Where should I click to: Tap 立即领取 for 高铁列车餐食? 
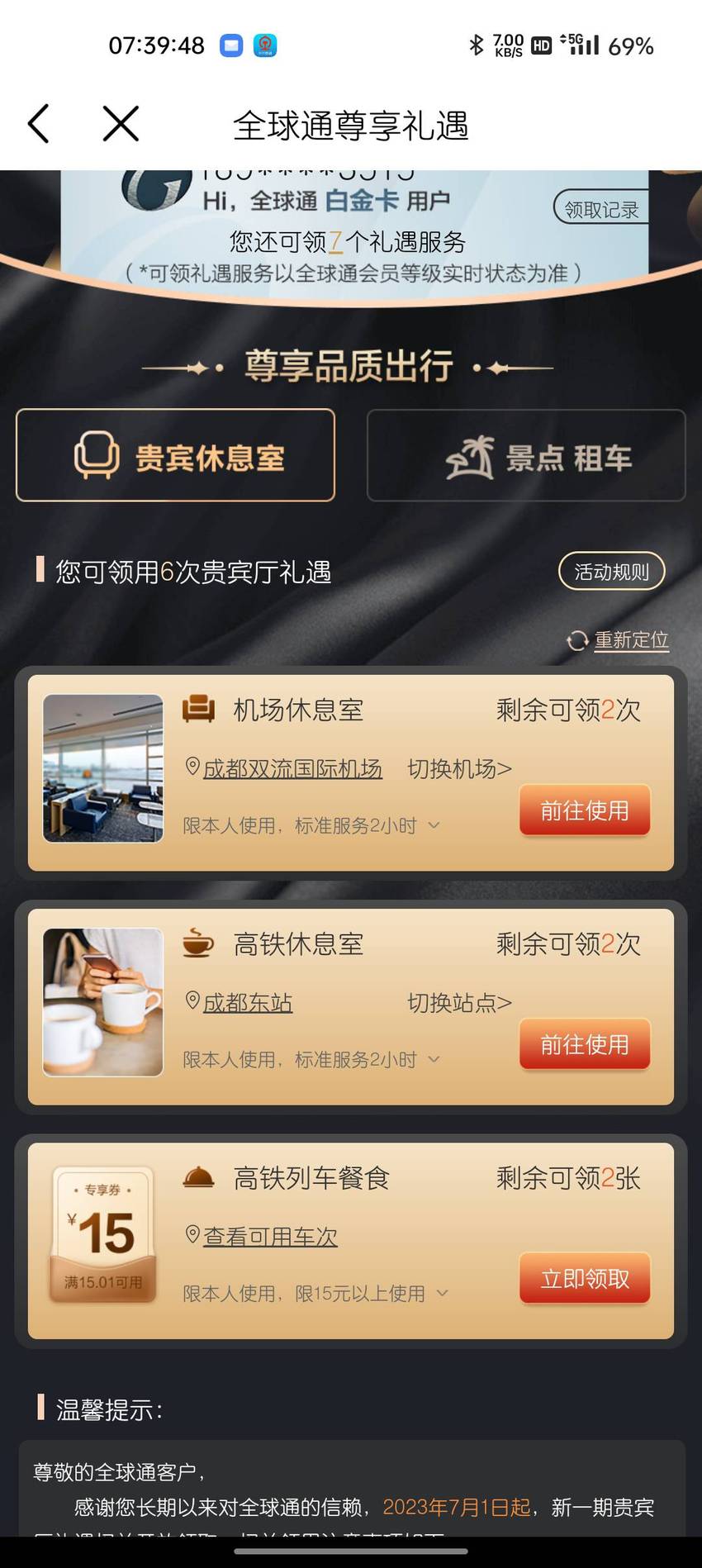click(585, 1278)
